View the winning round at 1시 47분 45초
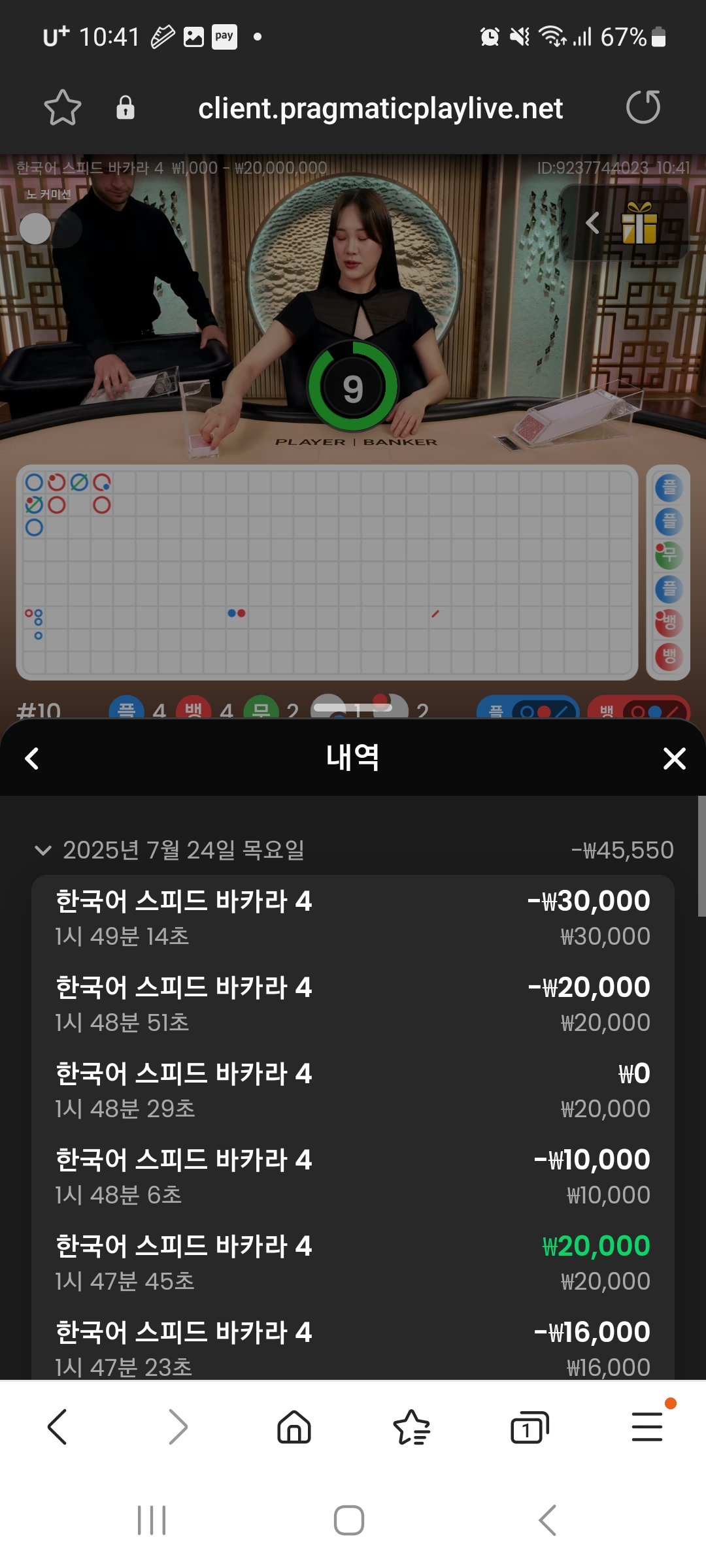The image size is (706, 1568). tap(353, 1263)
